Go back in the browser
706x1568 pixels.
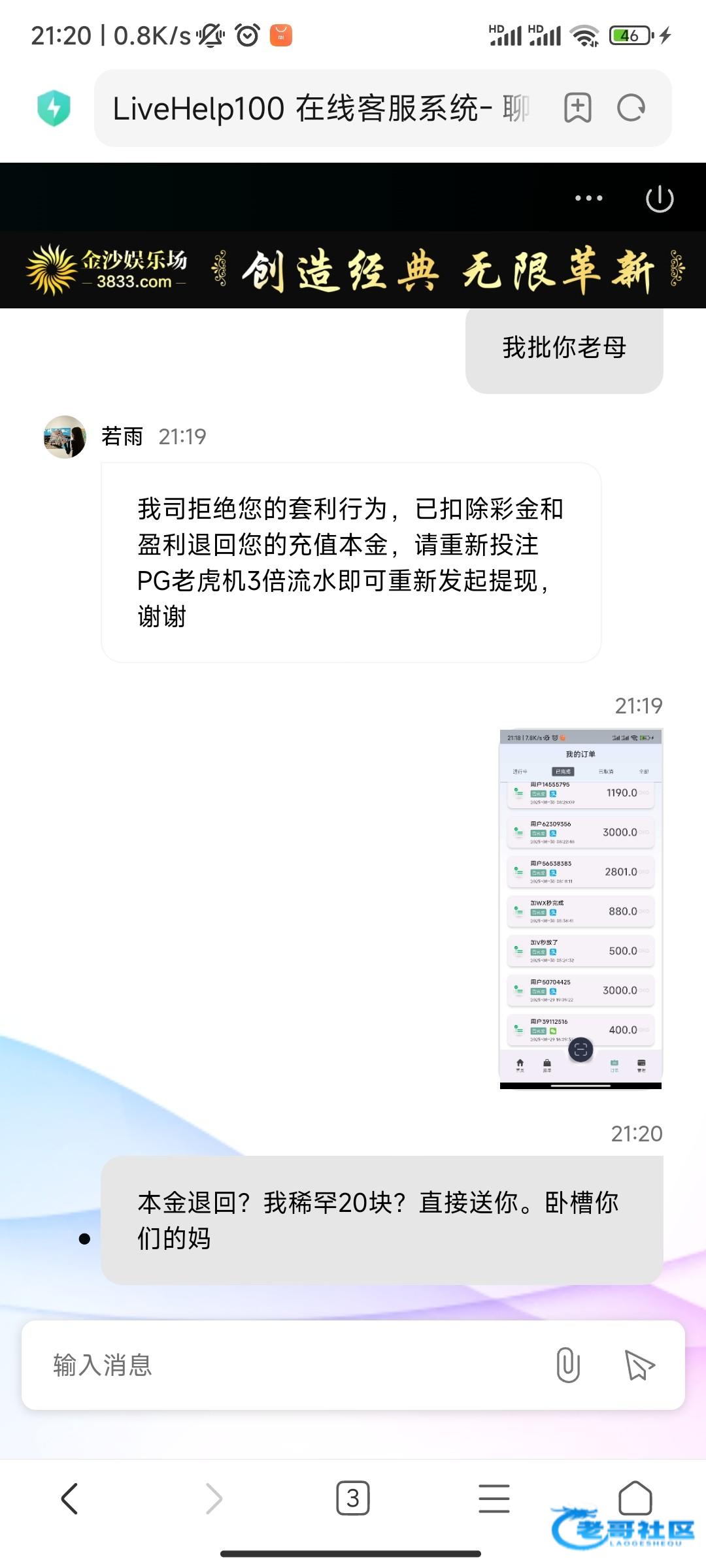coord(70,1498)
